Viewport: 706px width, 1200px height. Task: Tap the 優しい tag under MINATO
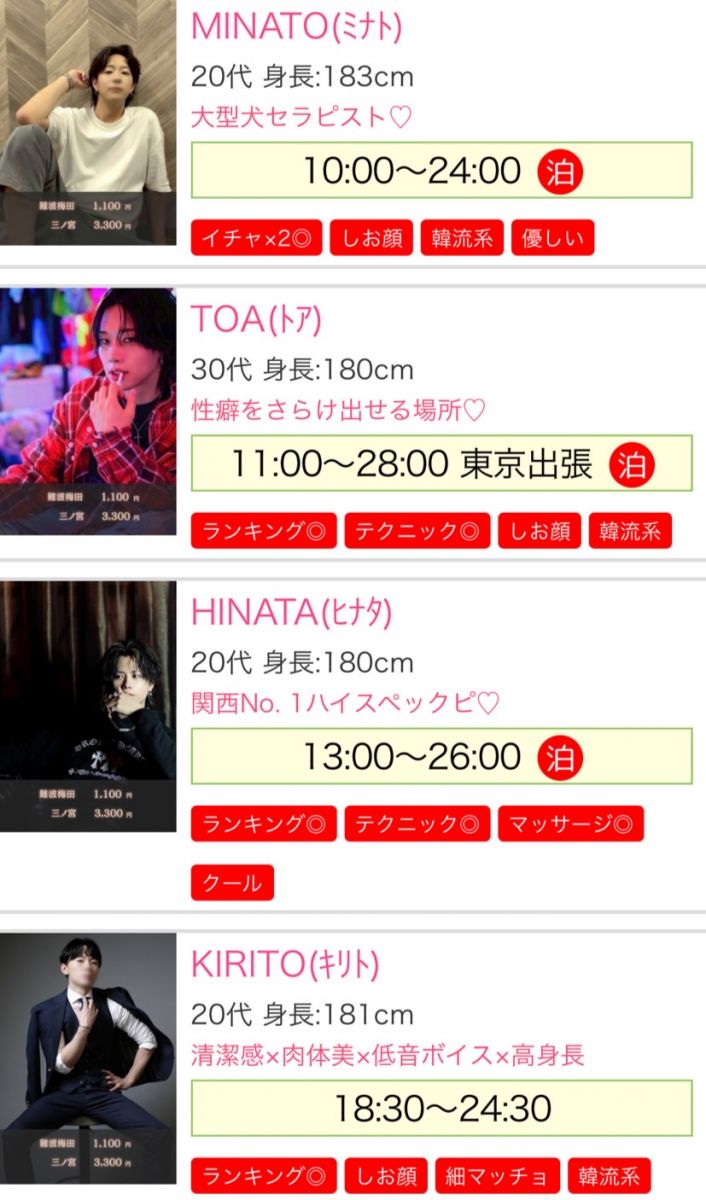[x=553, y=239]
